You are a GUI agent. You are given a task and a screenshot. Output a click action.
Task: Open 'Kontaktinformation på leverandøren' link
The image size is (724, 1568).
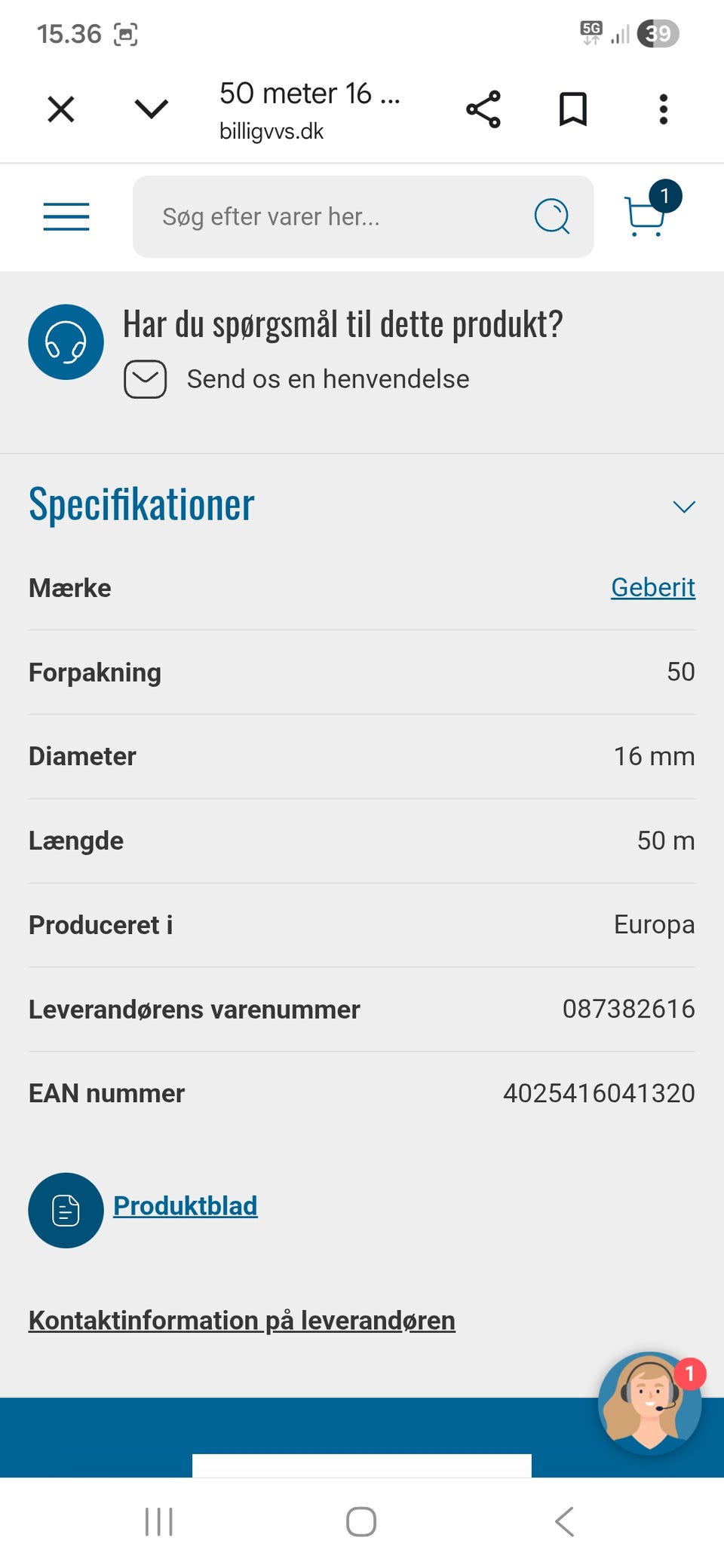coord(241,1321)
